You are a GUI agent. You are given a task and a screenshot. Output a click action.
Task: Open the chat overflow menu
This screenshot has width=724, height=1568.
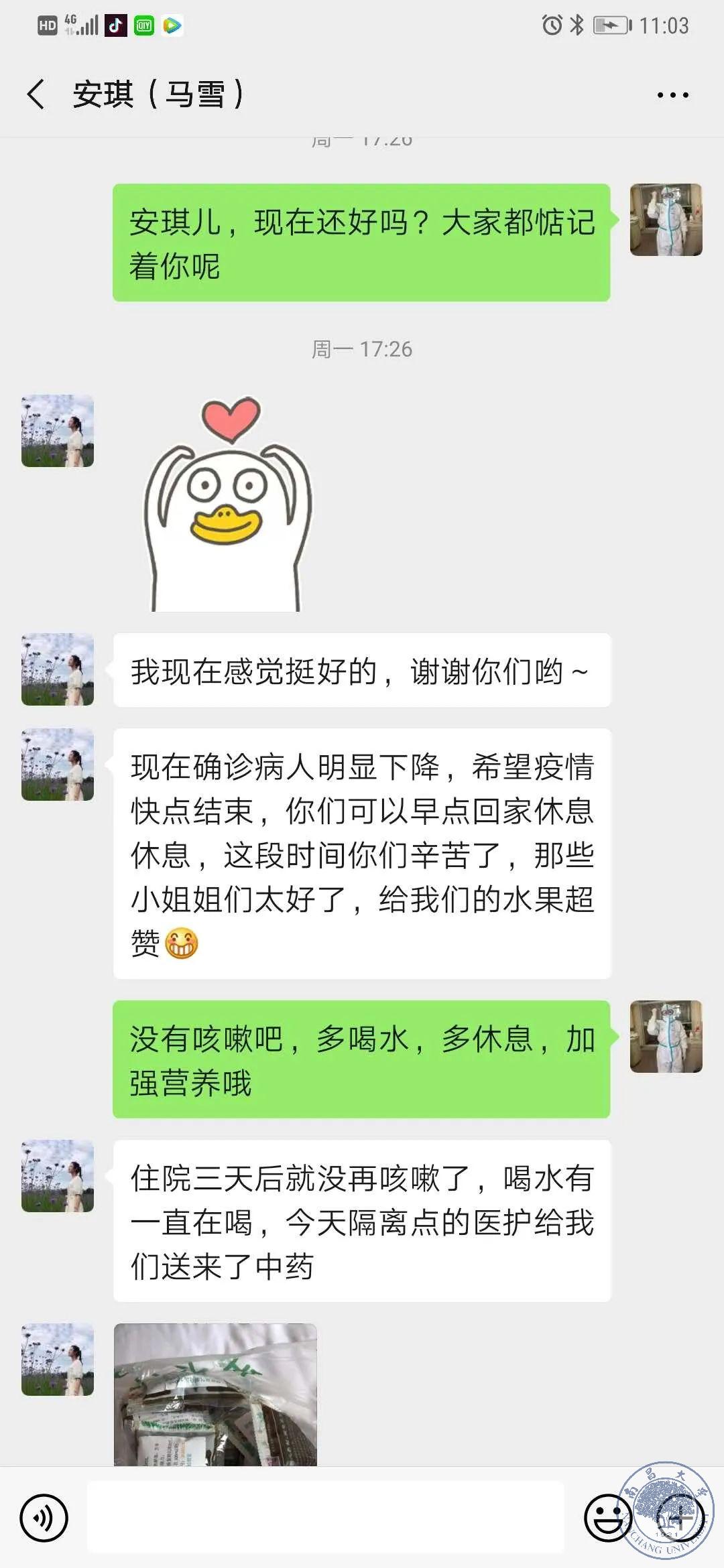(x=672, y=95)
